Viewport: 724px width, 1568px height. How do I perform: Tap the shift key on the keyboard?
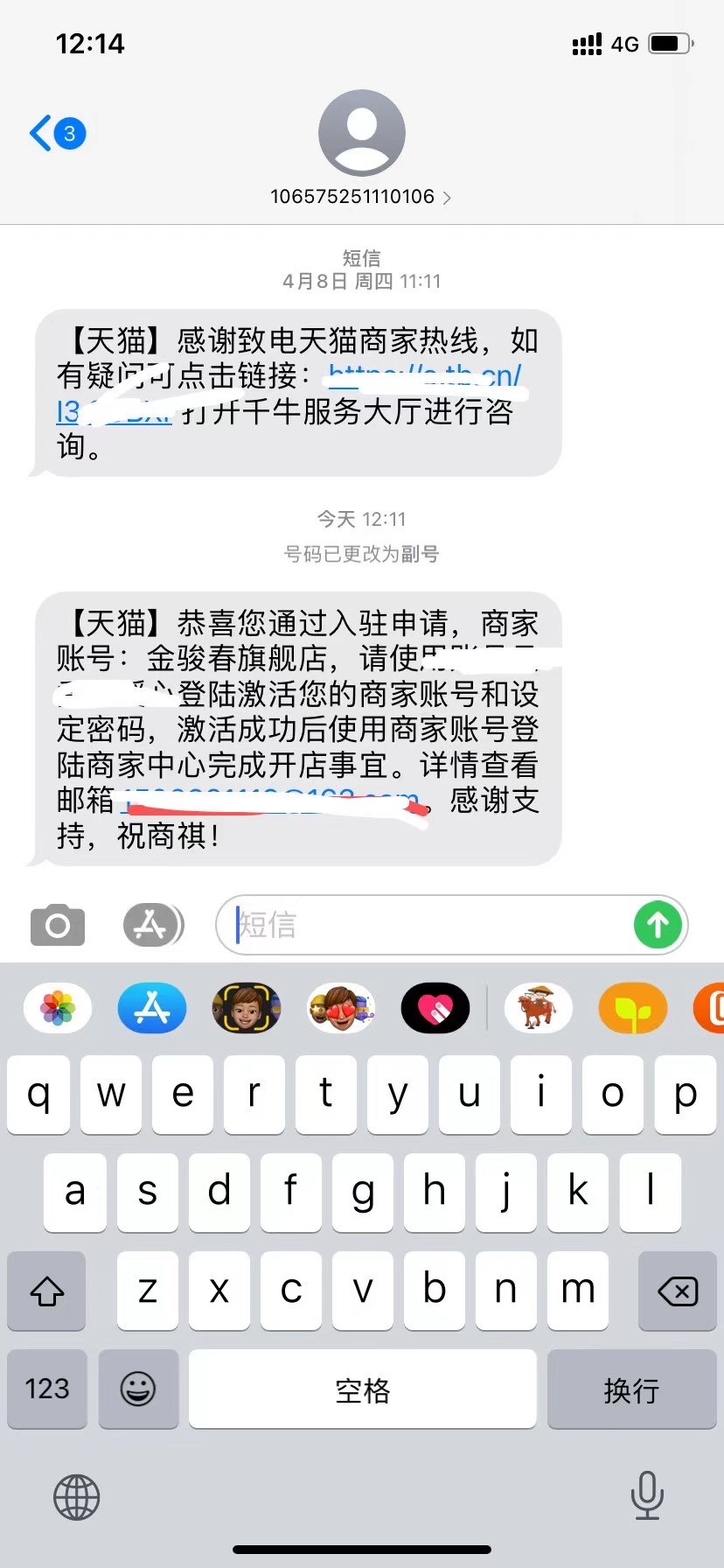47,1290
